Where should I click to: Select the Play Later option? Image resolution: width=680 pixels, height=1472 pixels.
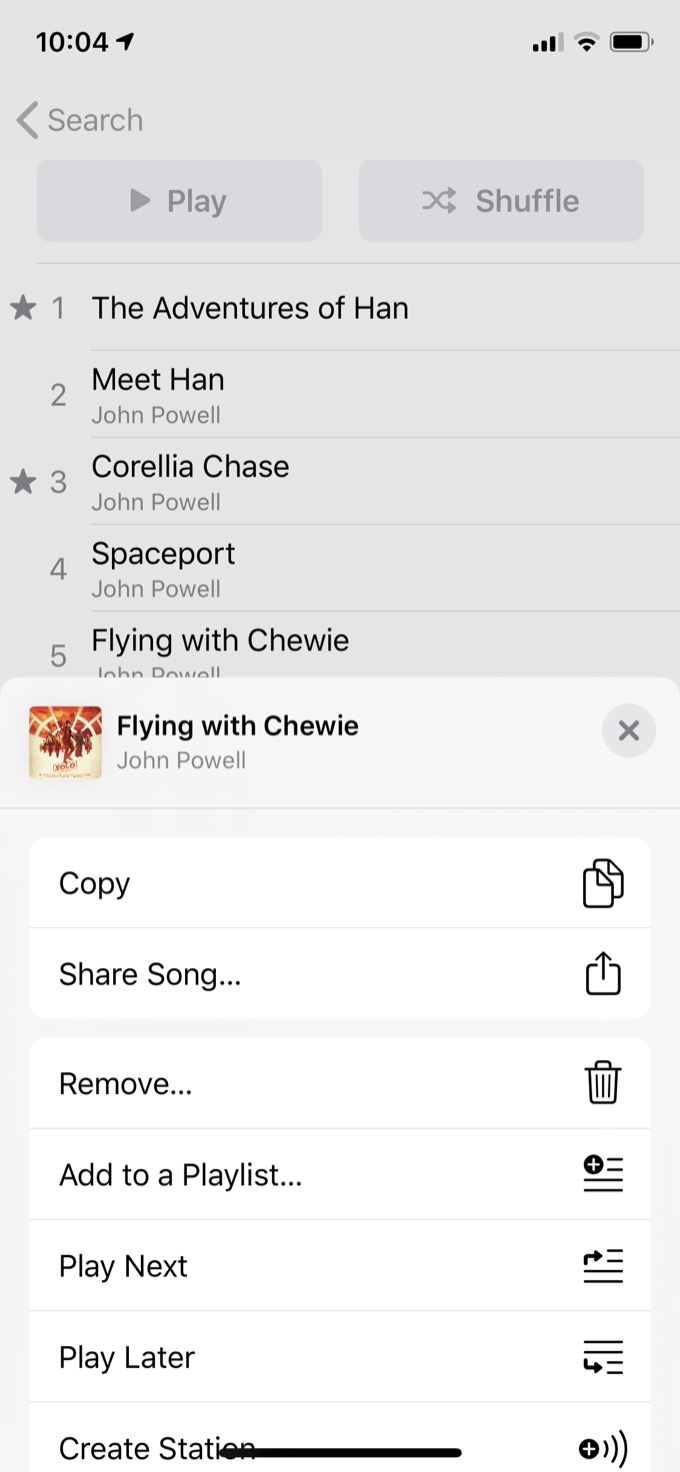coord(340,1357)
